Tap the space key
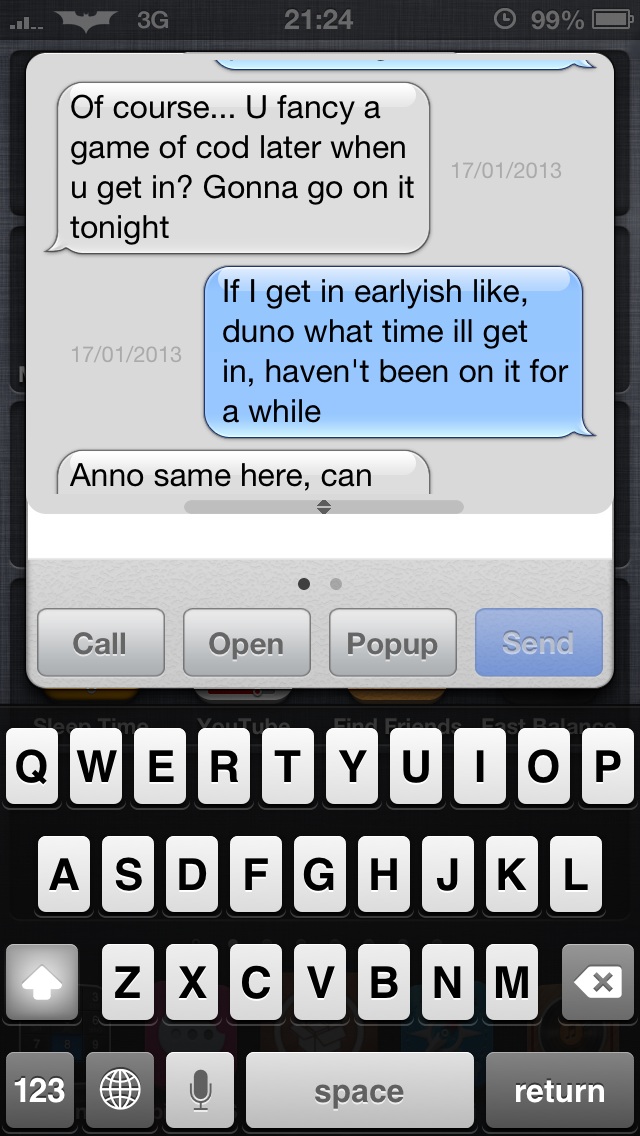 coord(360,1090)
